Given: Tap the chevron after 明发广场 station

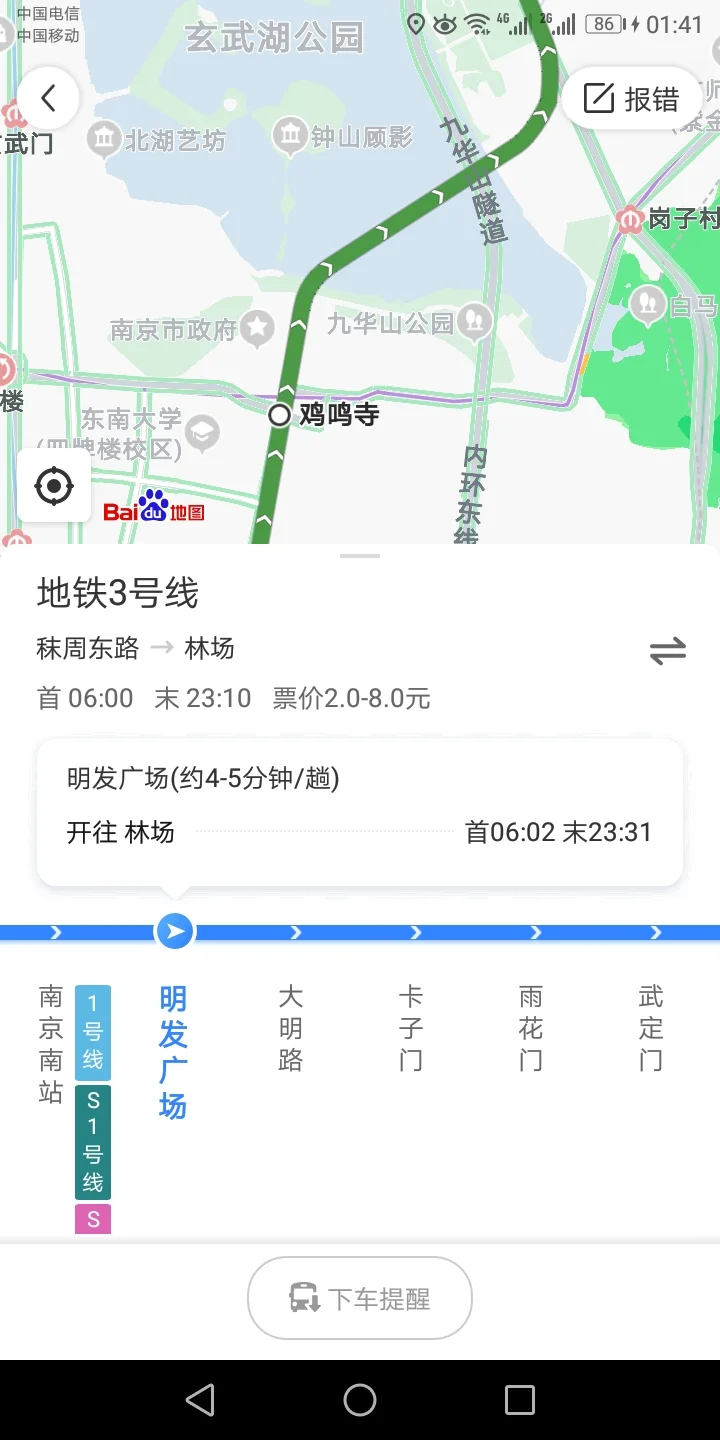Looking at the screenshot, I should 295,930.
